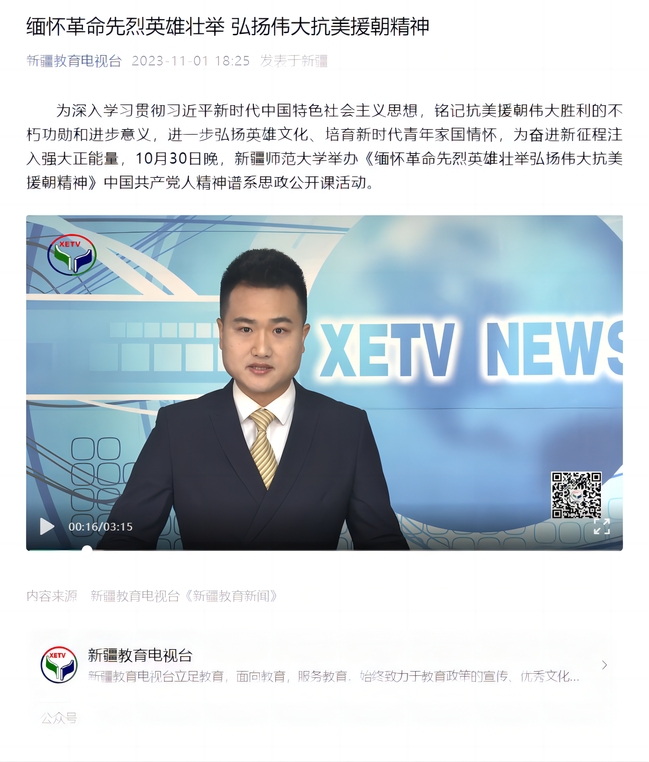Seek on the video progress bar

click(x=300, y=547)
